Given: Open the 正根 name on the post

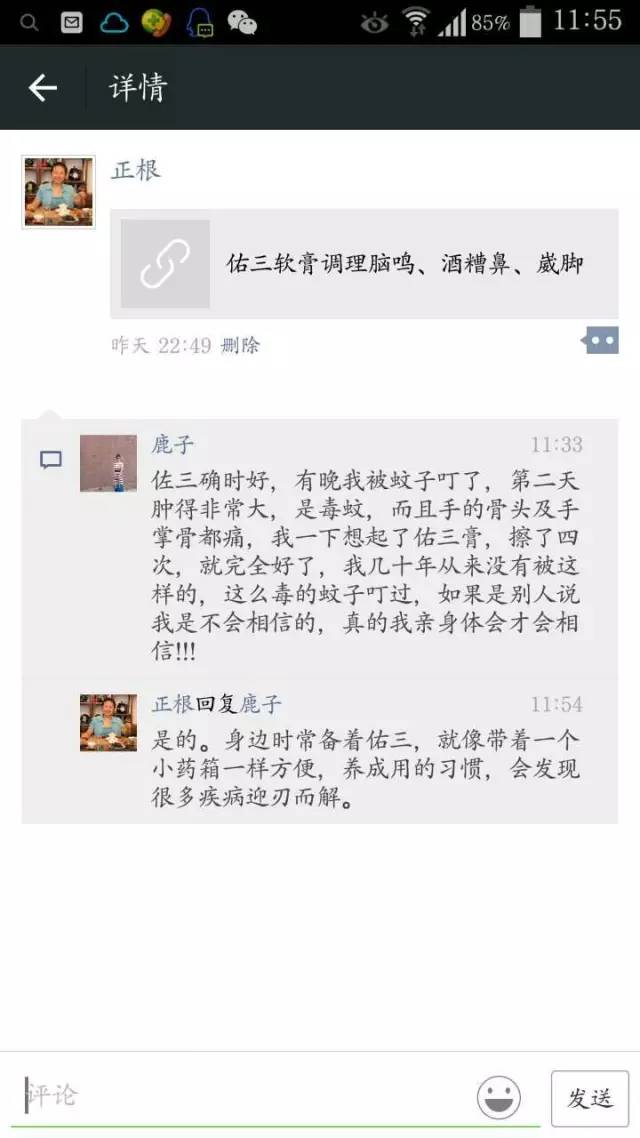Looking at the screenshot, I should pos(136,170).
